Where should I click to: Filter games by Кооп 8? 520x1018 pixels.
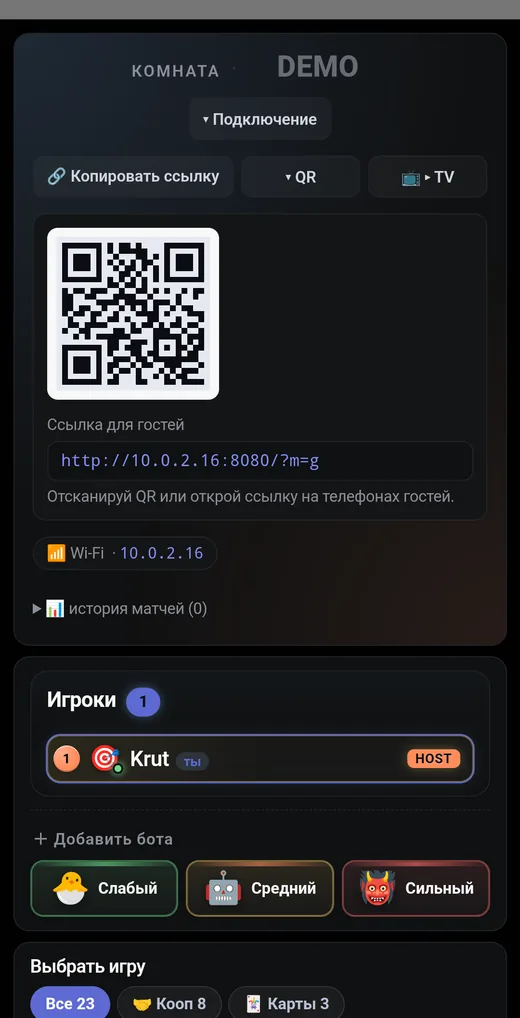pos(169,1003)
